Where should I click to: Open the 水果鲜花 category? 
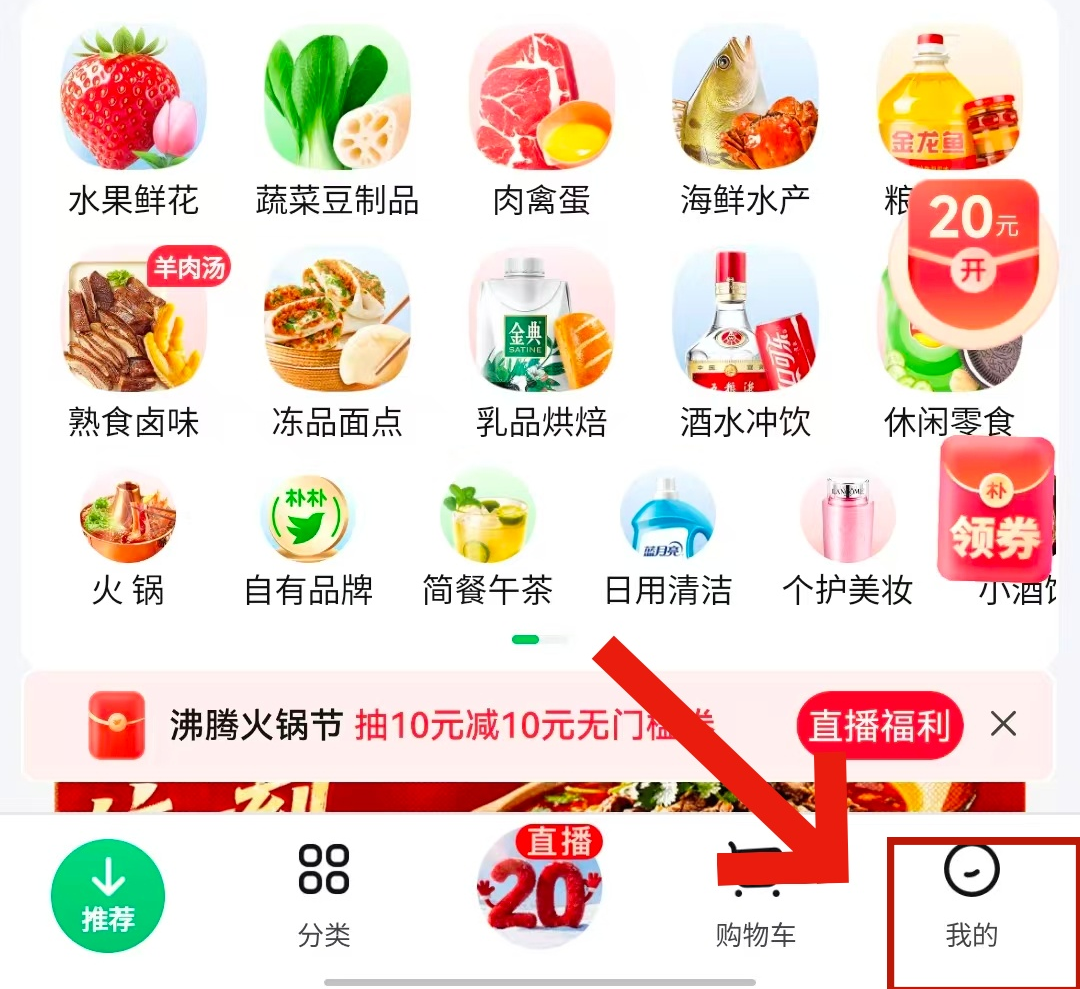click(133, 122)
